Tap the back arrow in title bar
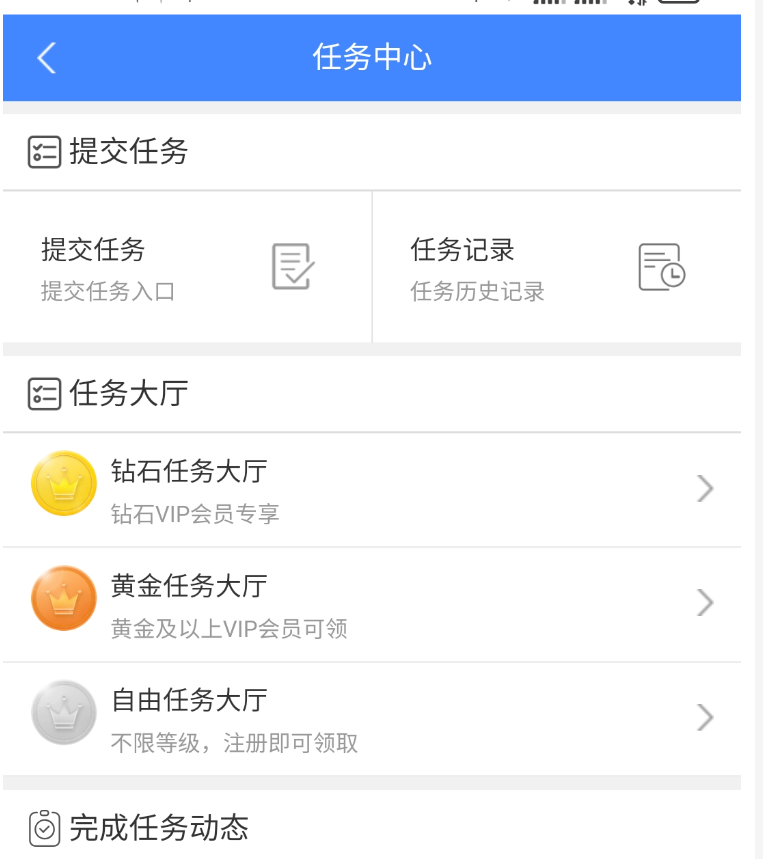763x859 pixels. (x=44, y=58)
